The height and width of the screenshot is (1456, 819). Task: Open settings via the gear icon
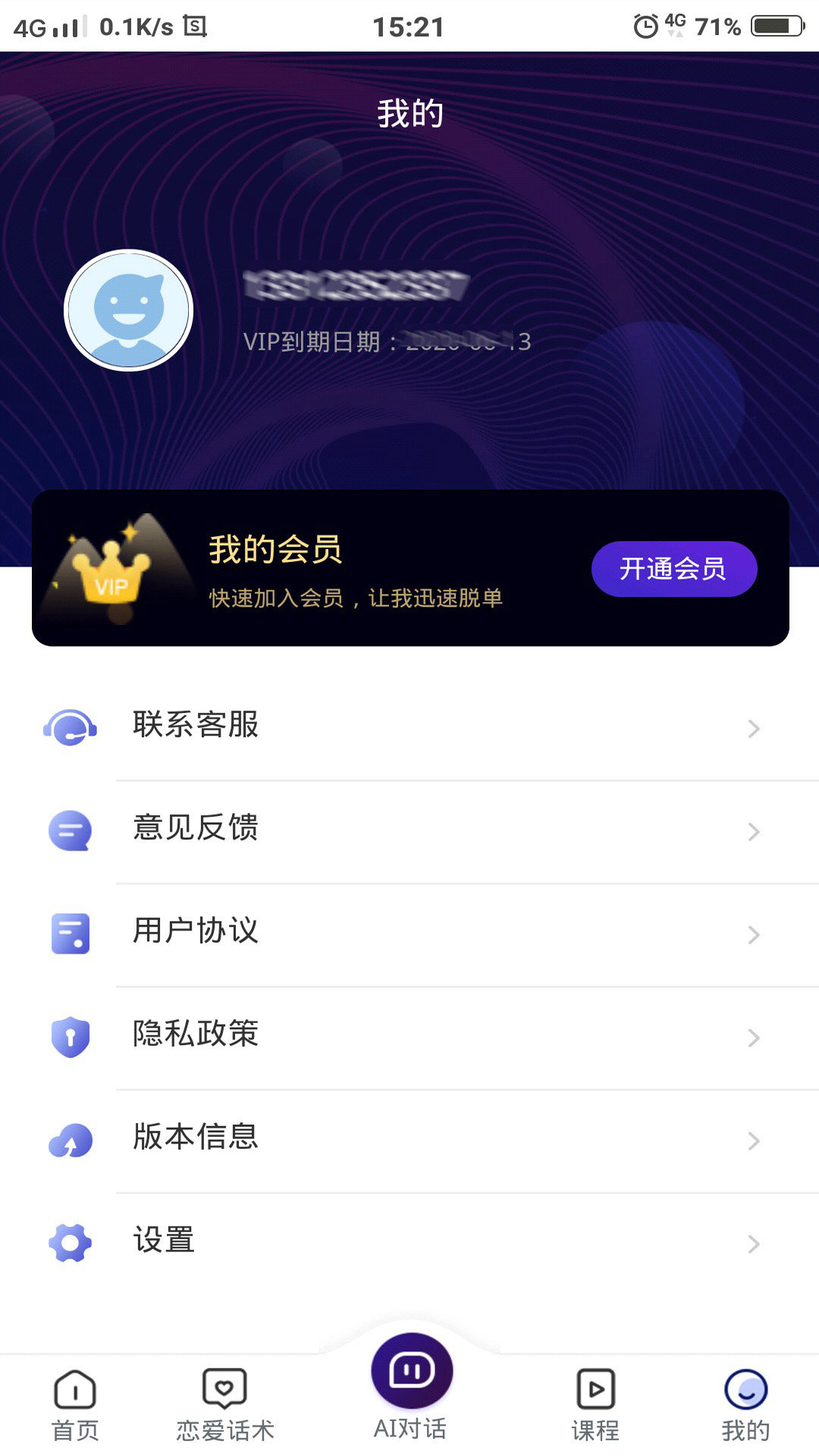point(71,1242)
